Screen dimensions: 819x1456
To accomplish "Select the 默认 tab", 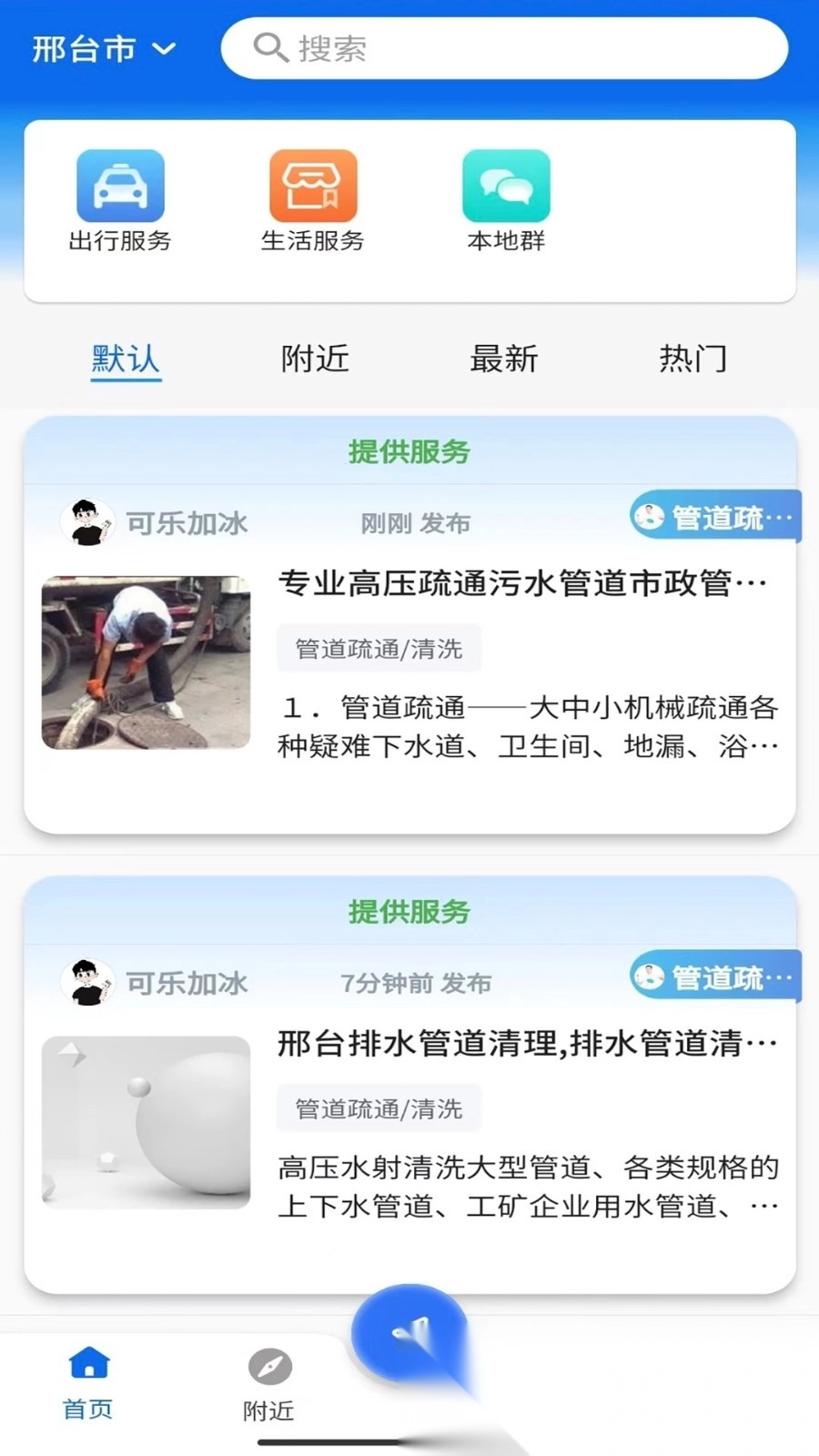I will [126, 359].
